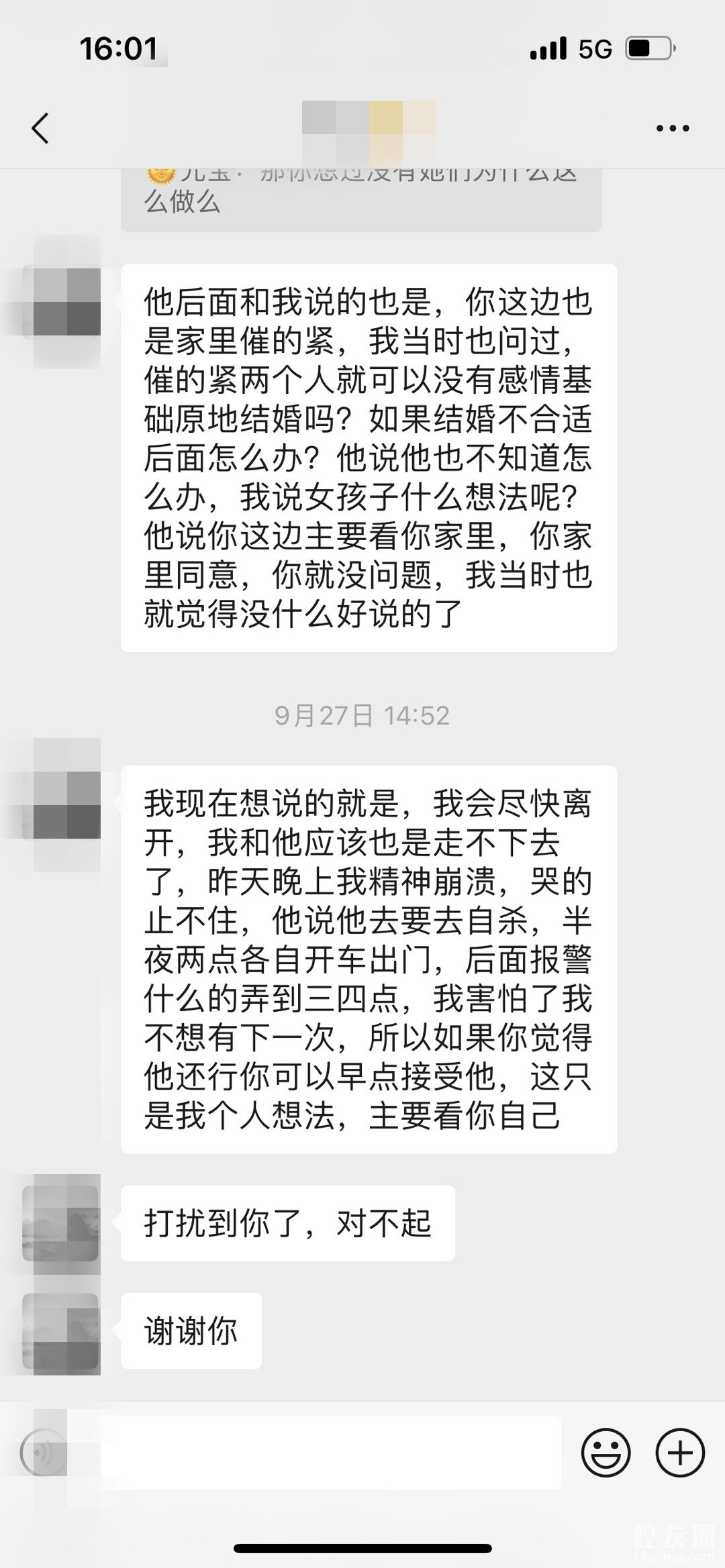
Task: Open the plus attachments menu
Action: 680,1453
